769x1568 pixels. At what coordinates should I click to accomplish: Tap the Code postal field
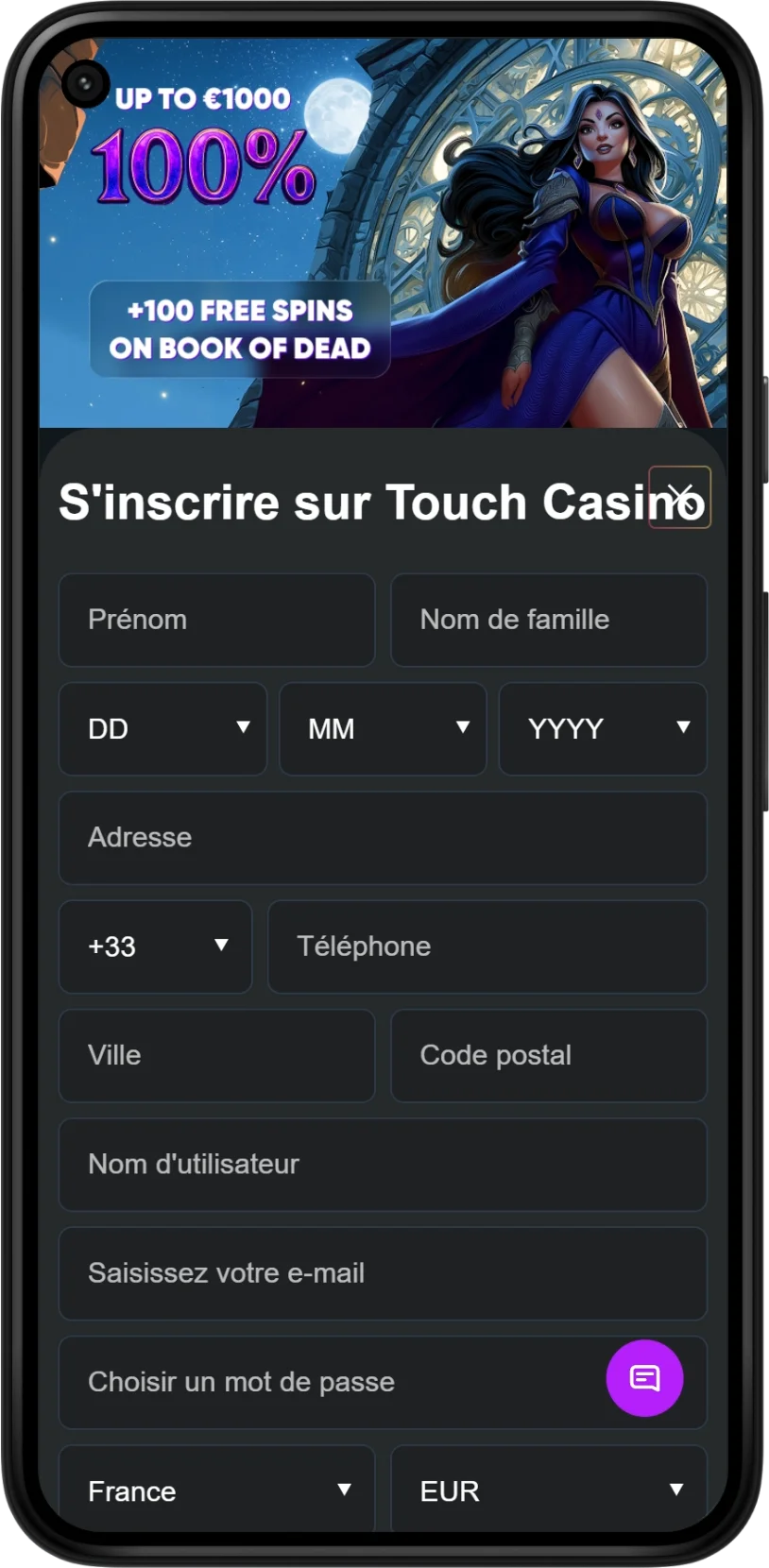[x=548, y=1055]
